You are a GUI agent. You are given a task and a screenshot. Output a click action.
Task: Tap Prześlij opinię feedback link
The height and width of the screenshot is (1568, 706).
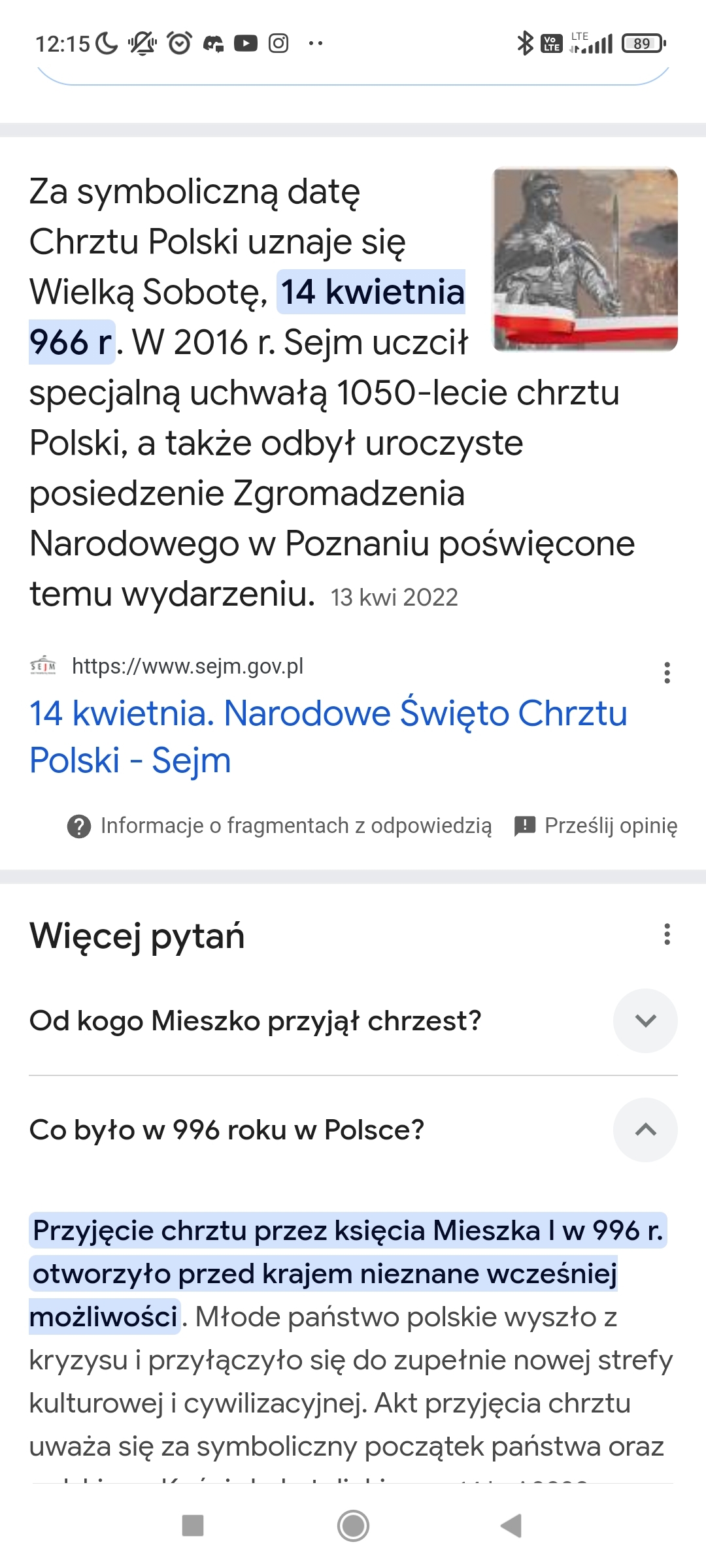(596, 826)
